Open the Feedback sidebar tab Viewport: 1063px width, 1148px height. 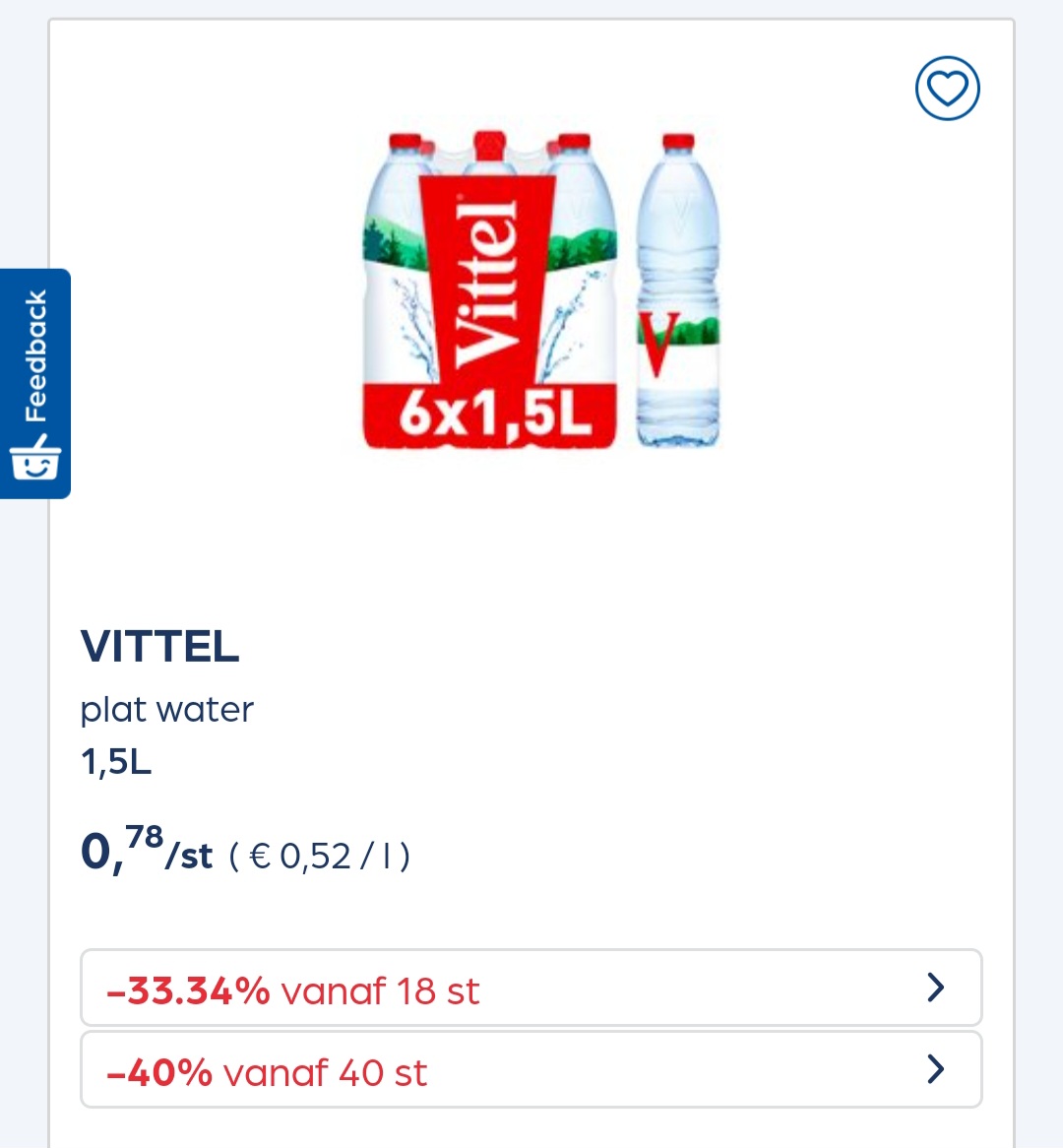pos(36,383)
